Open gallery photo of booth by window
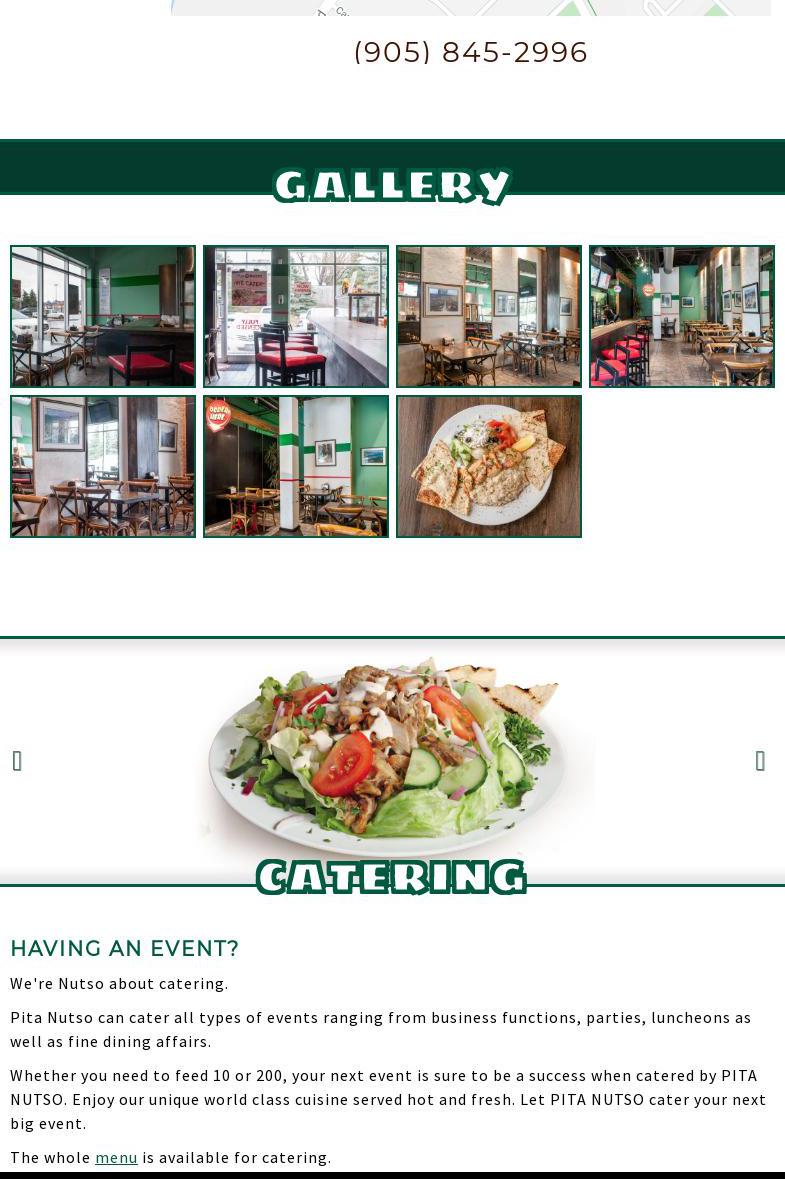This screenshot has width=785, height=1179. (103, 316)
